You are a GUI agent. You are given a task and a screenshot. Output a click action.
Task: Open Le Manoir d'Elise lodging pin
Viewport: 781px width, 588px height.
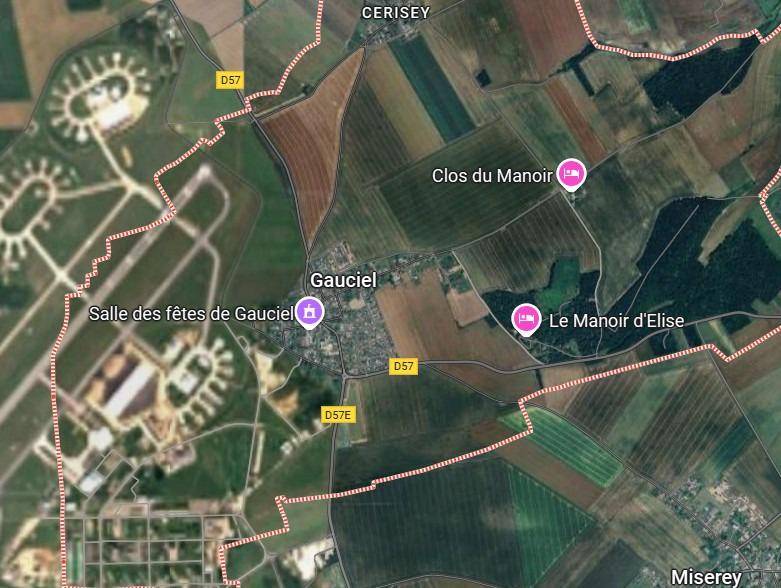[526, 319]
